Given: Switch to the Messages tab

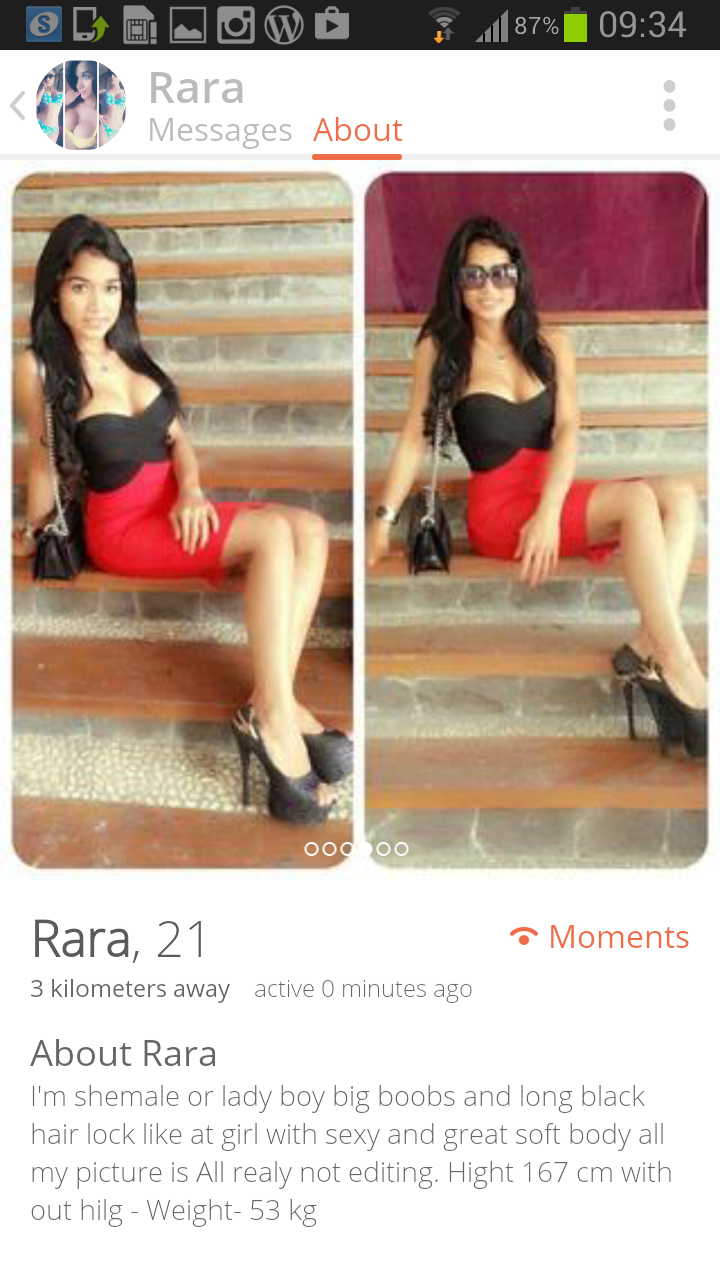Looking at the screenshot, I should tap(220, 130).
